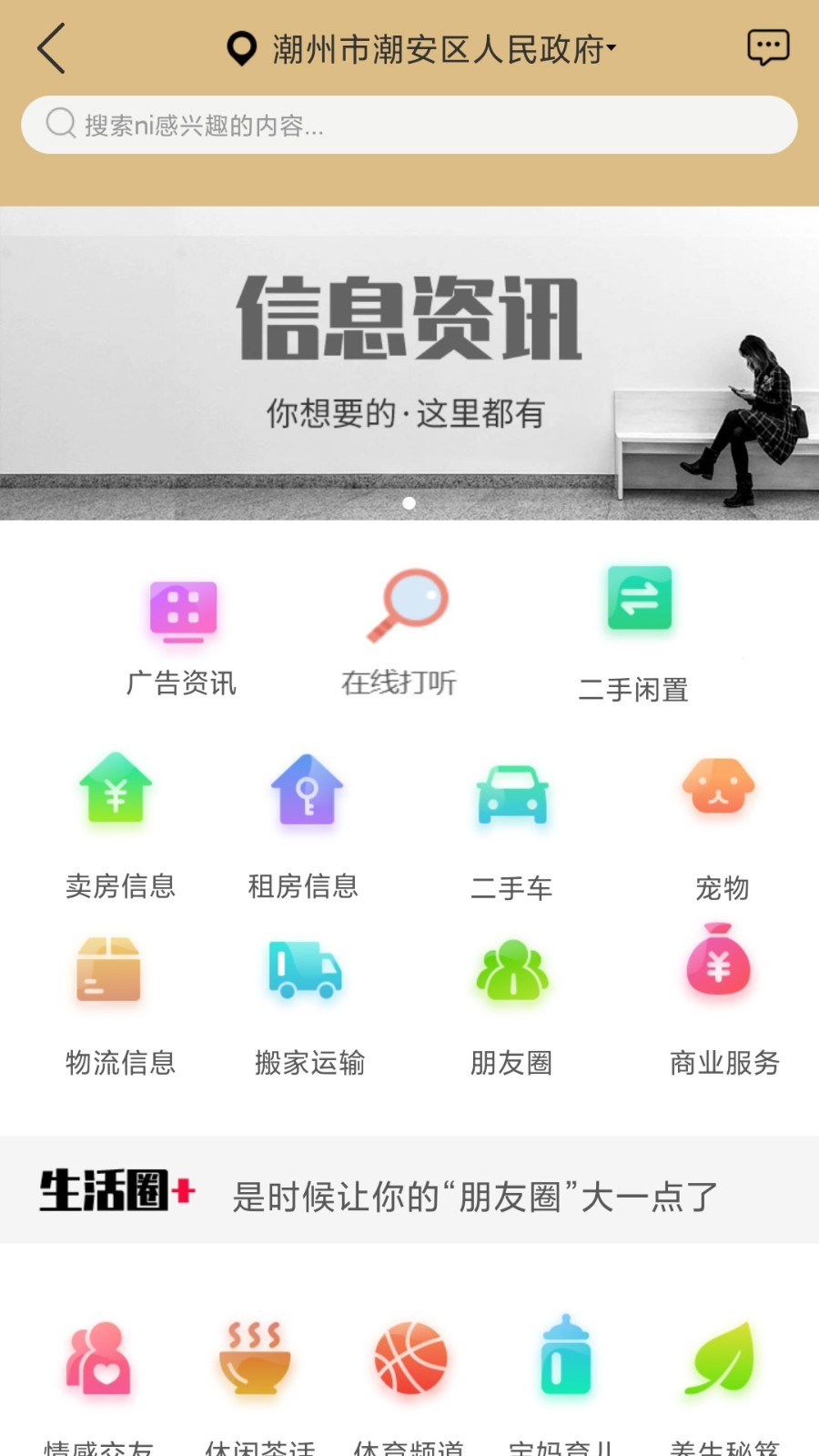This screenshot has height=1456, width=819.
Task: Open 商业服务
Action: [723, 1001]
